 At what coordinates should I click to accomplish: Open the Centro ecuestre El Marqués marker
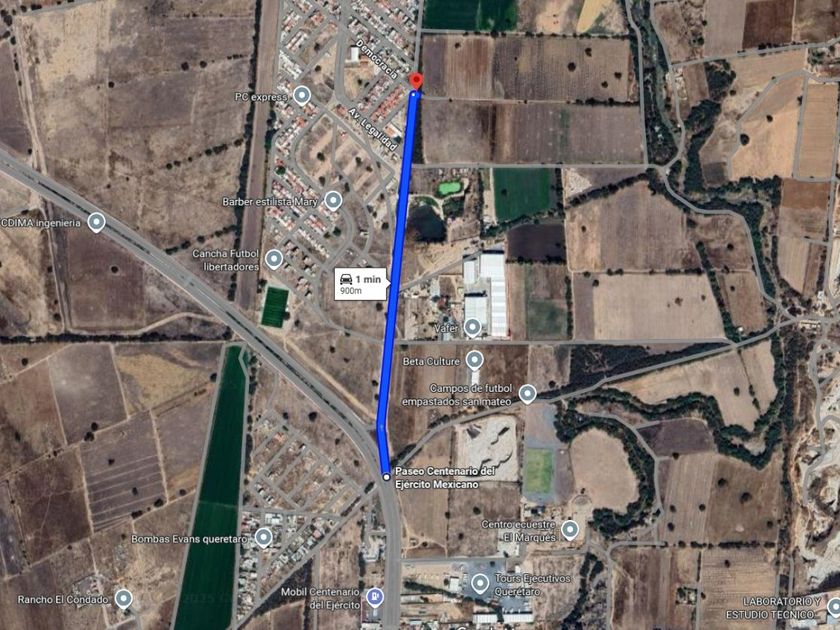click(x=569, y=529)
